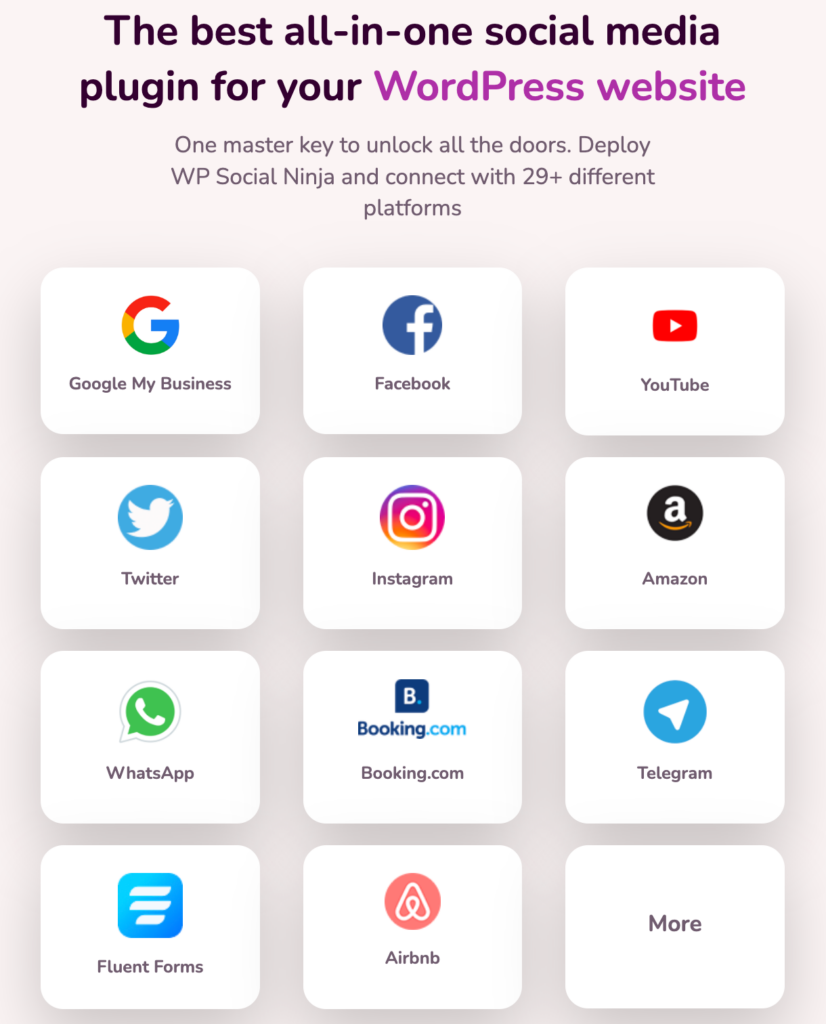Tap the Telegram card
Viewport: 826px width, 1024px height.
(674, 737)
